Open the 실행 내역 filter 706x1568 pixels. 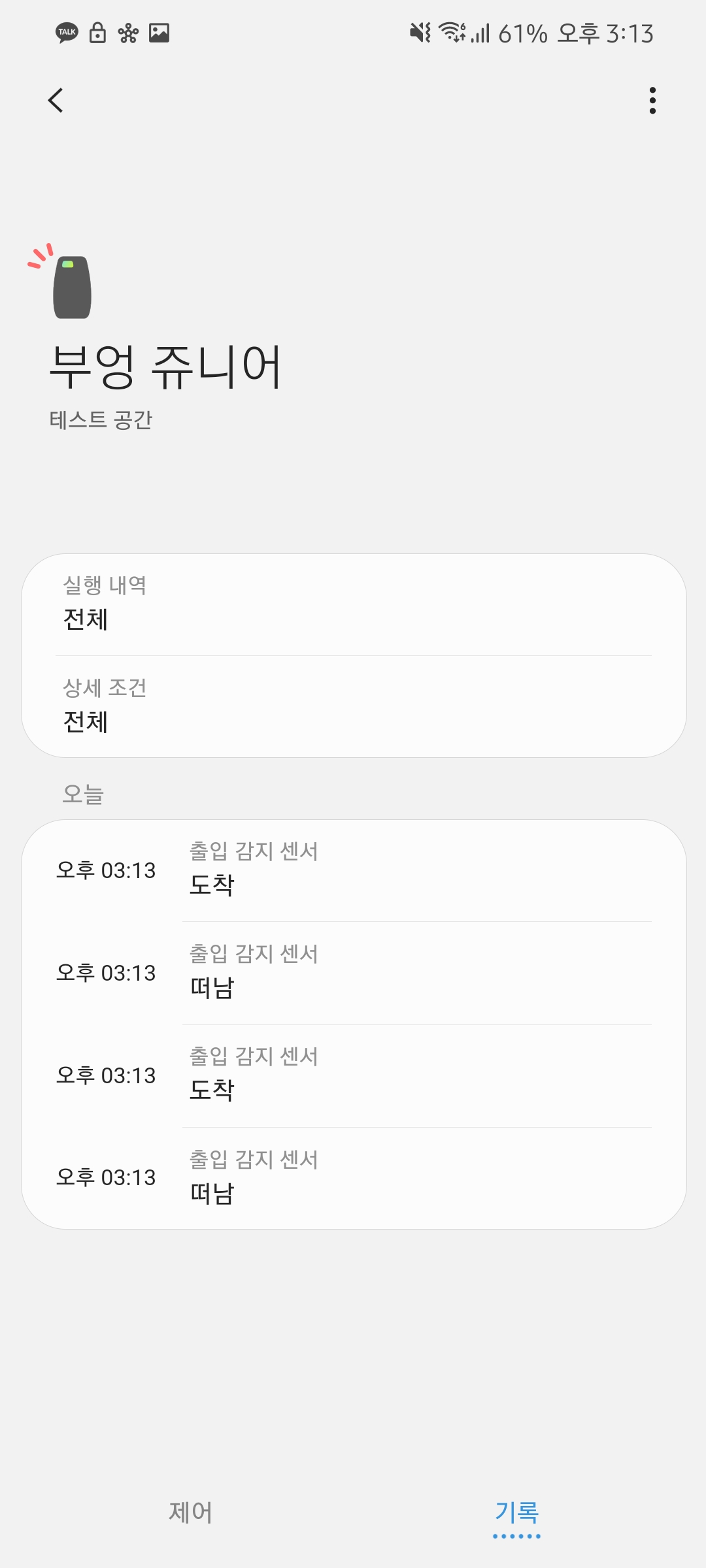354,605
